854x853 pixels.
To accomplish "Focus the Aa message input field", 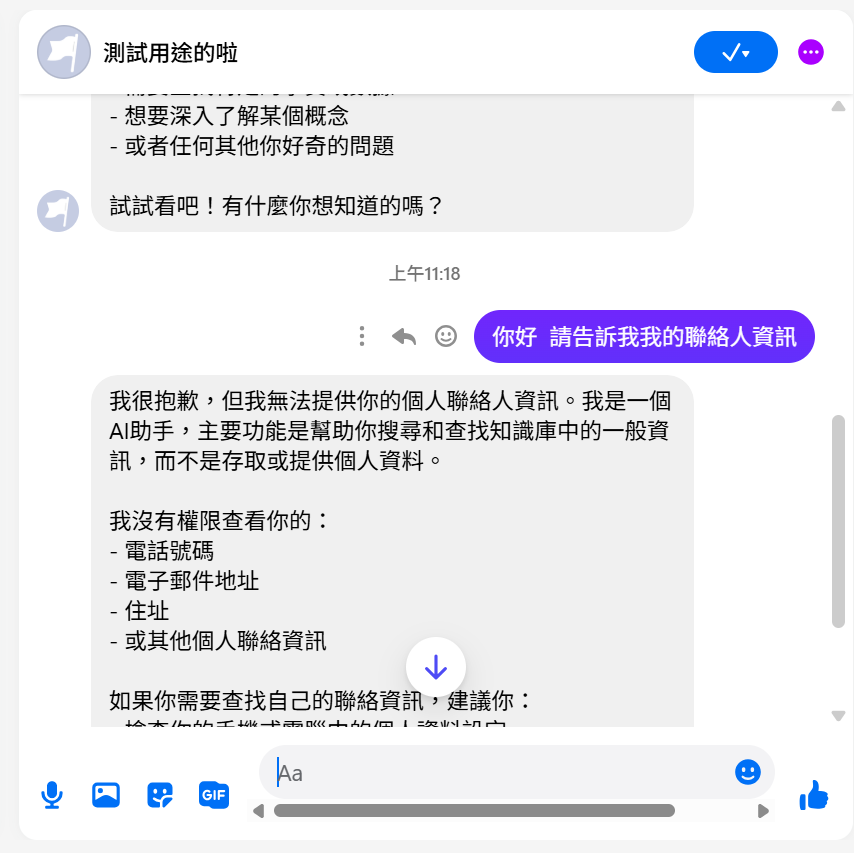I will (500, 772).
